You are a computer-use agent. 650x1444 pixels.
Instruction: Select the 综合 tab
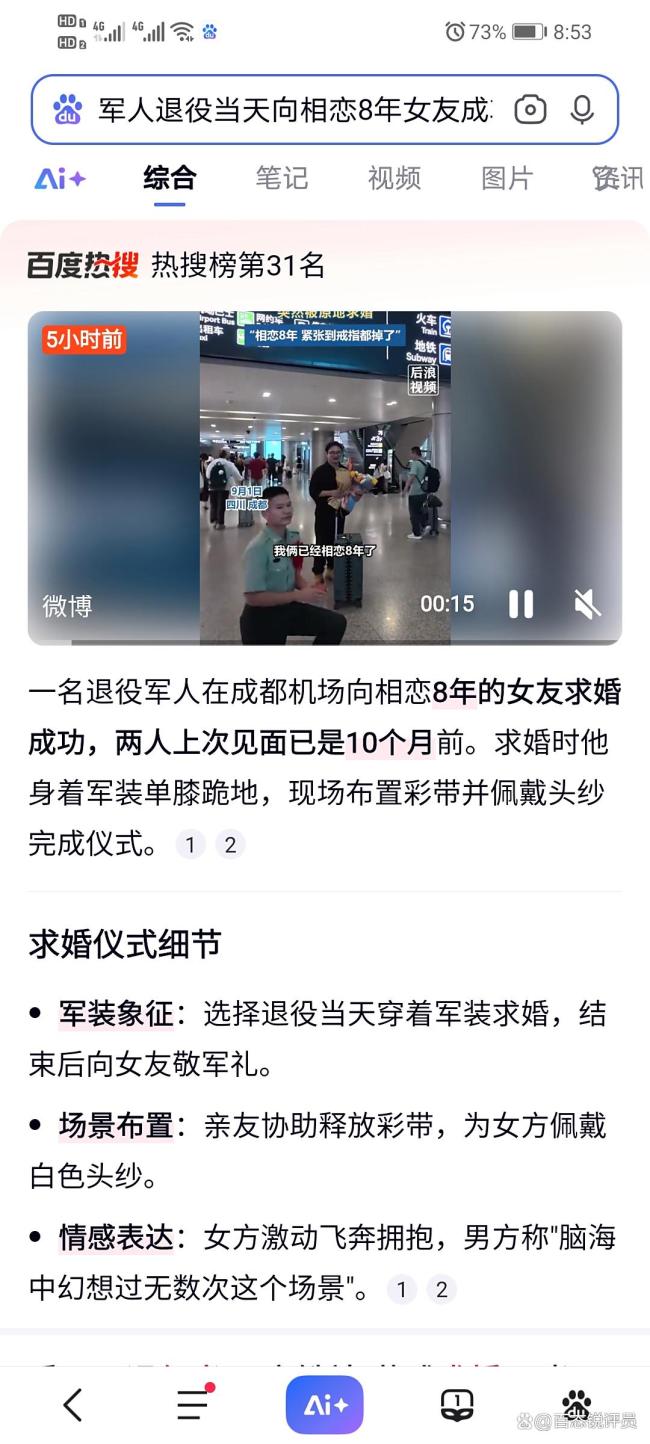point(169,179)
